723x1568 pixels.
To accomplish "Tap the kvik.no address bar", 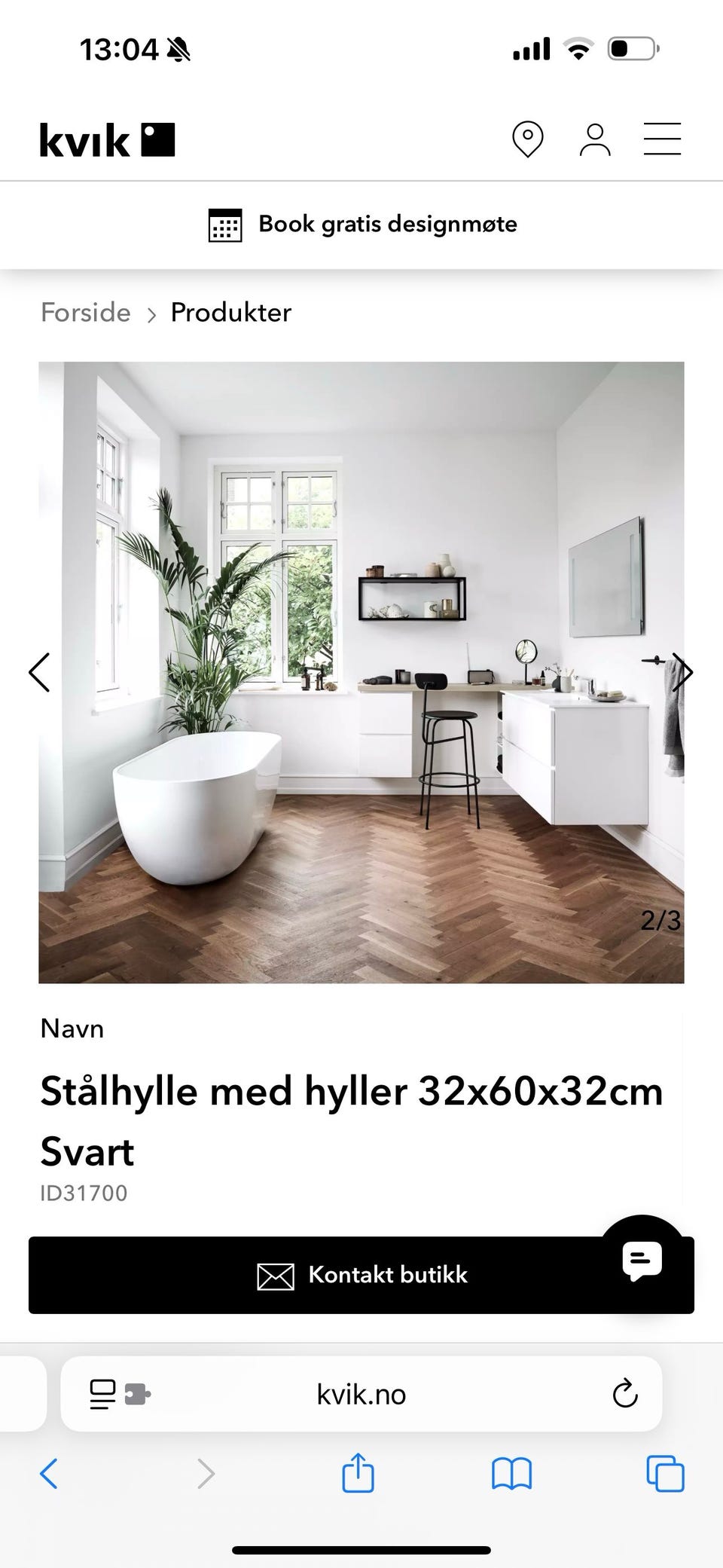I will [361, 1393].
